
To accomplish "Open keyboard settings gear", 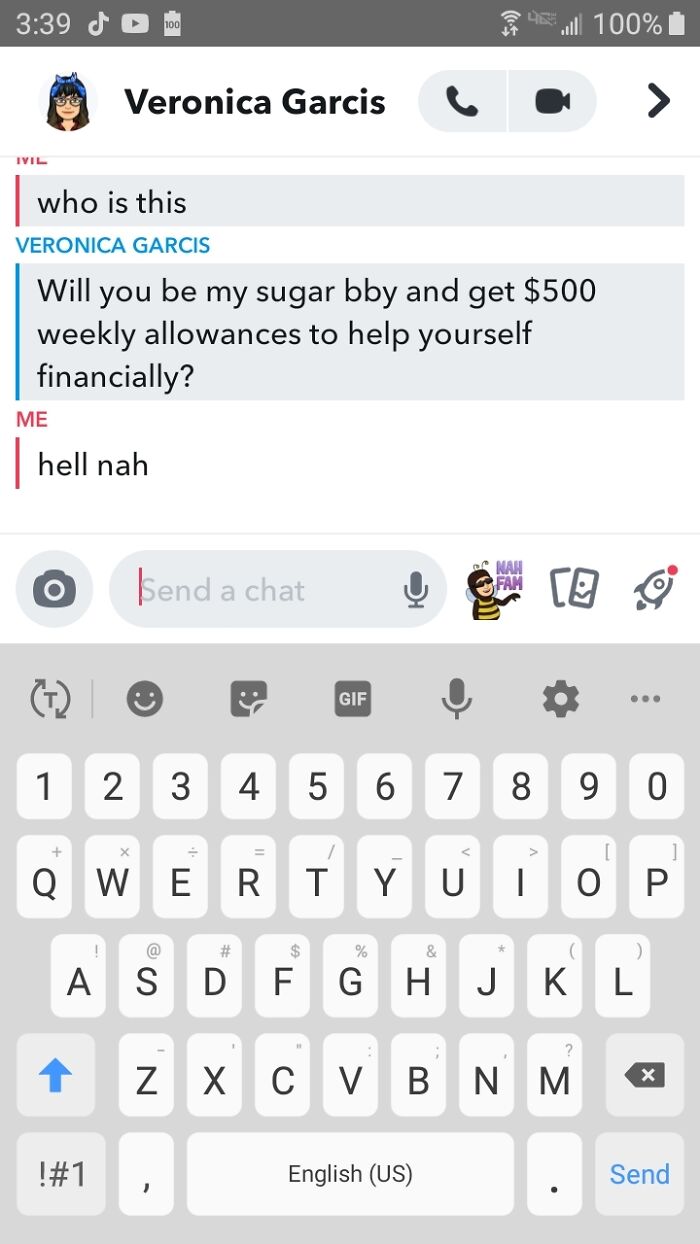I will point(560,698).
